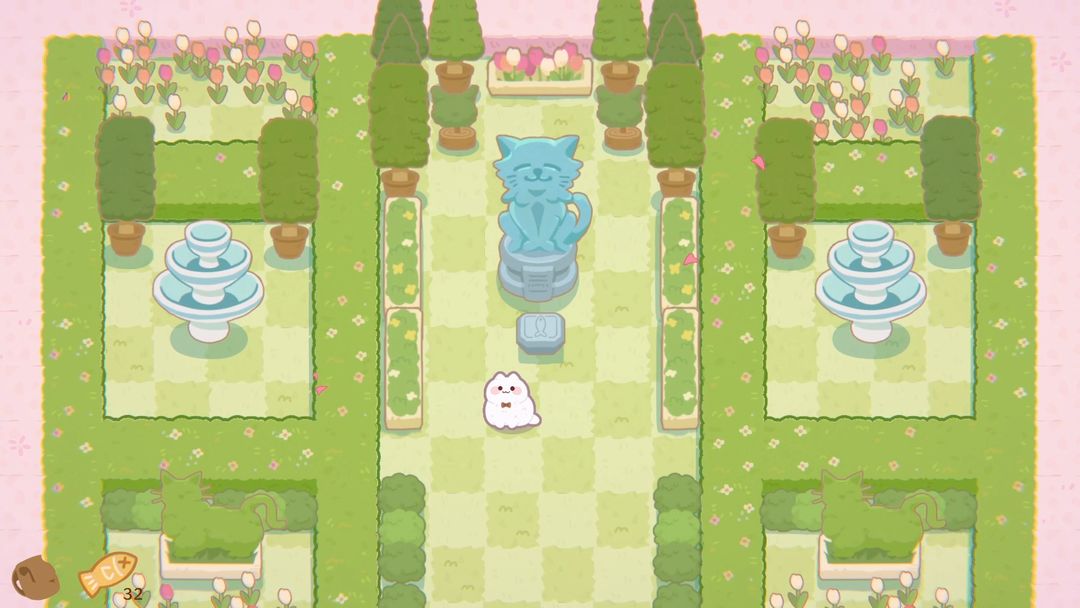Open the brown inventory bag
1080x608 pixels.
(35, 577)
